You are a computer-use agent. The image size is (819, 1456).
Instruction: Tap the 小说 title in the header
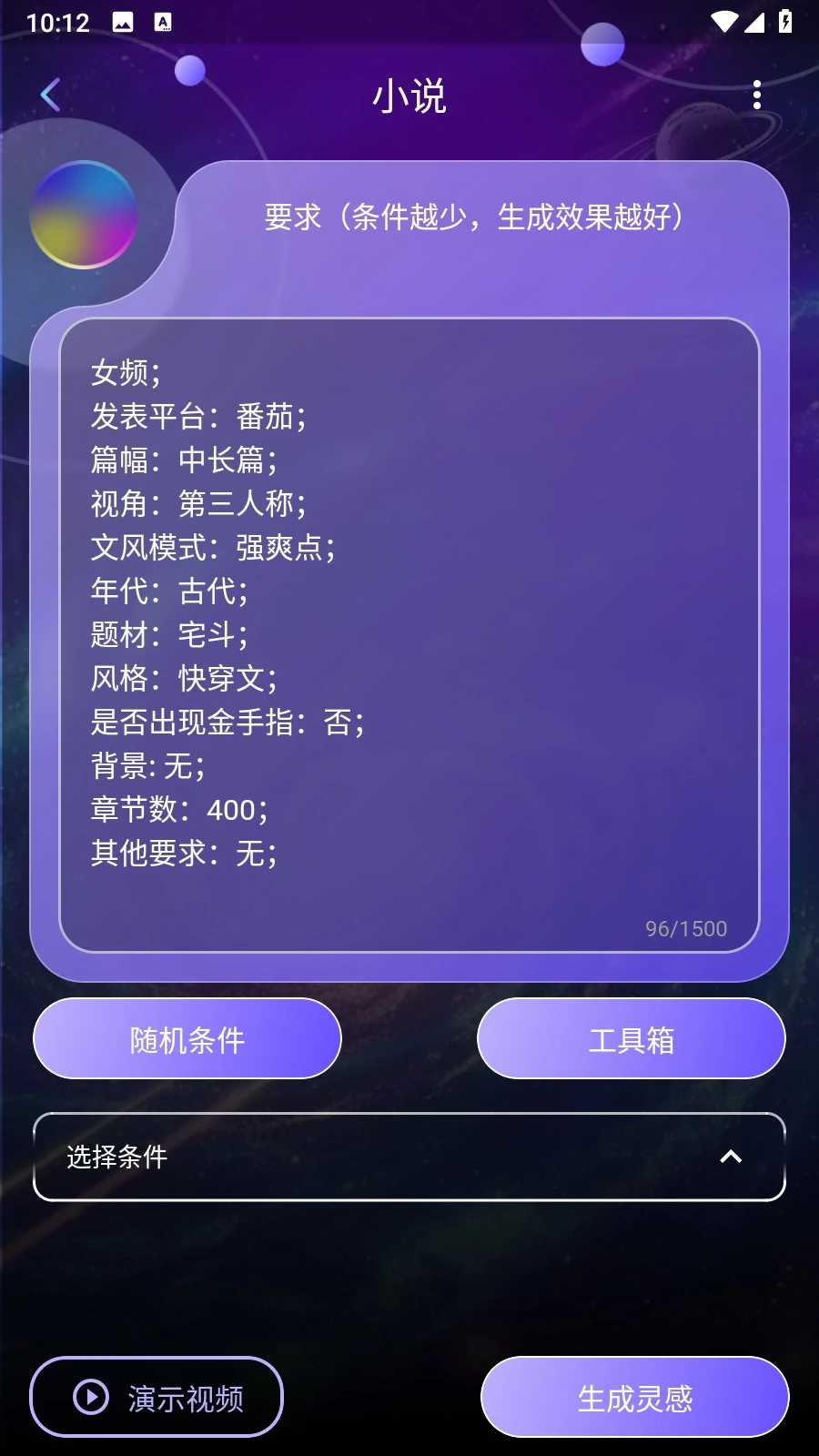click(x=409, y=96)
